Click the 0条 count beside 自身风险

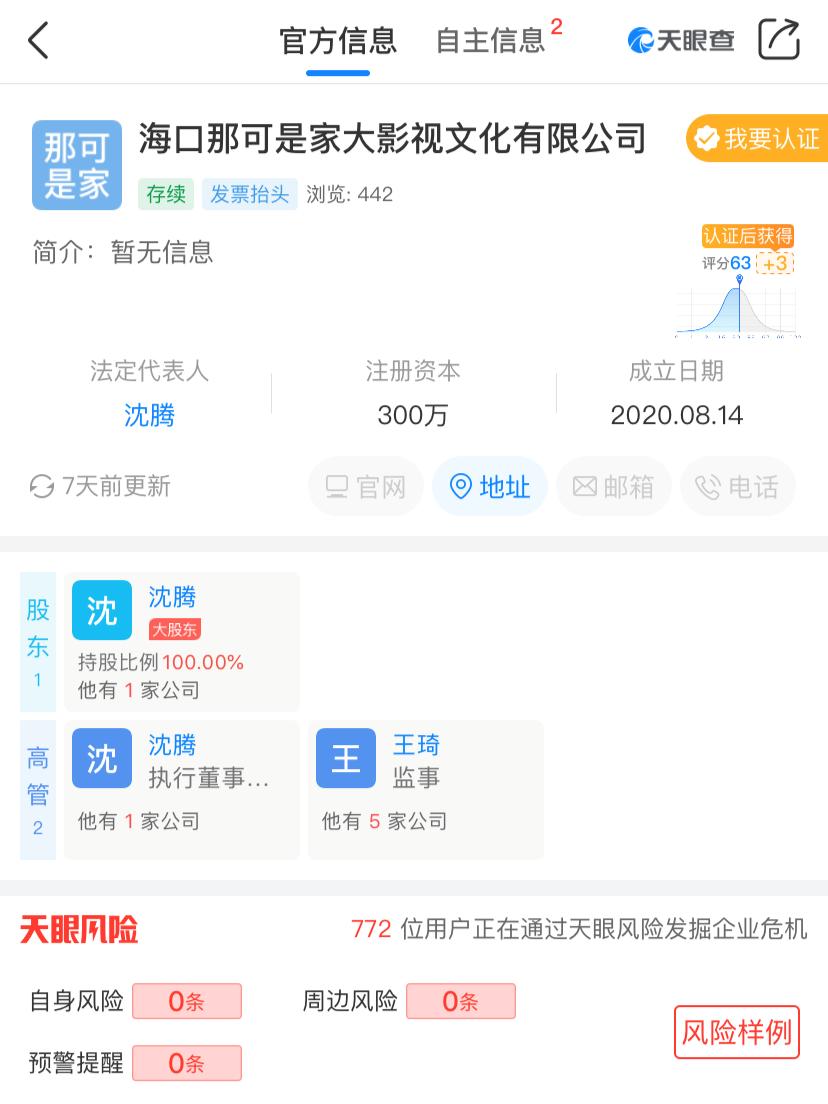coord(187,1001)
